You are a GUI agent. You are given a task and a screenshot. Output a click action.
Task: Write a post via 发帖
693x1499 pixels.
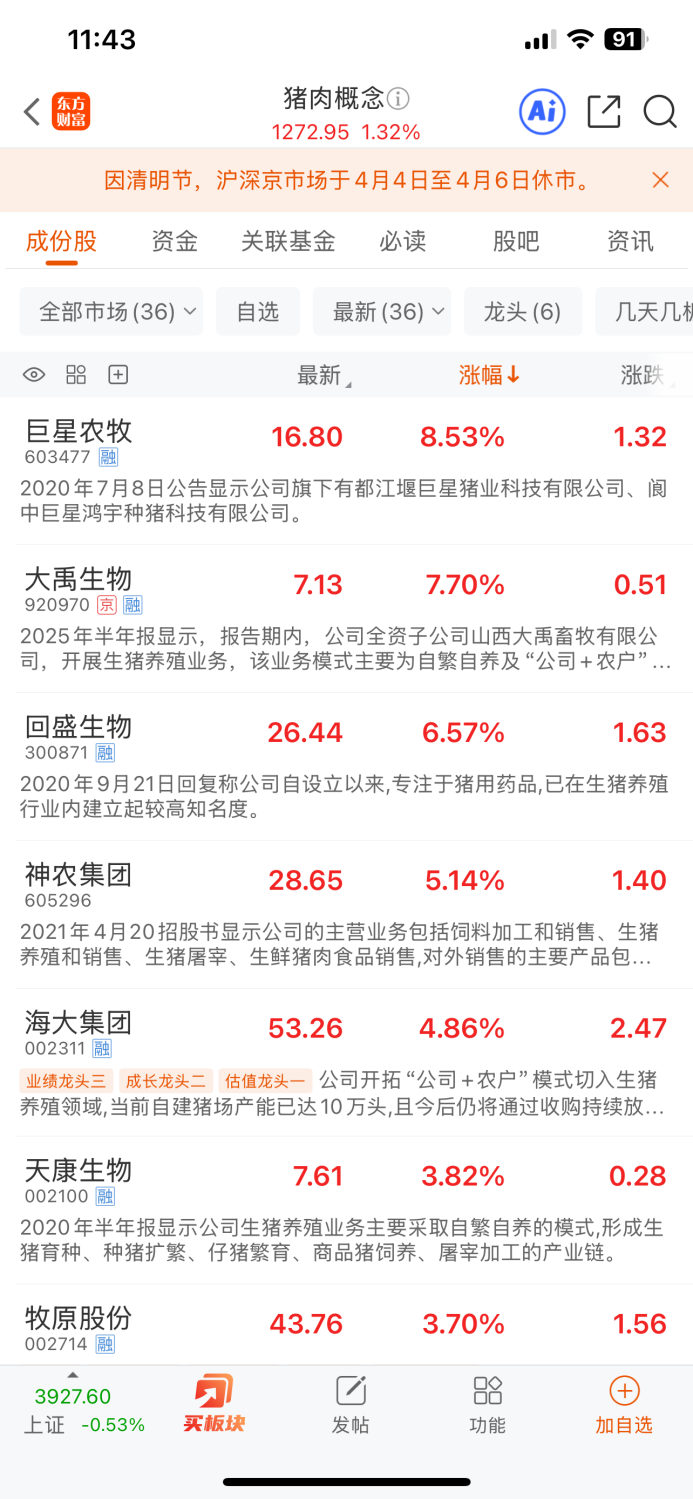pyautogui.click(x=351, y=1404)
